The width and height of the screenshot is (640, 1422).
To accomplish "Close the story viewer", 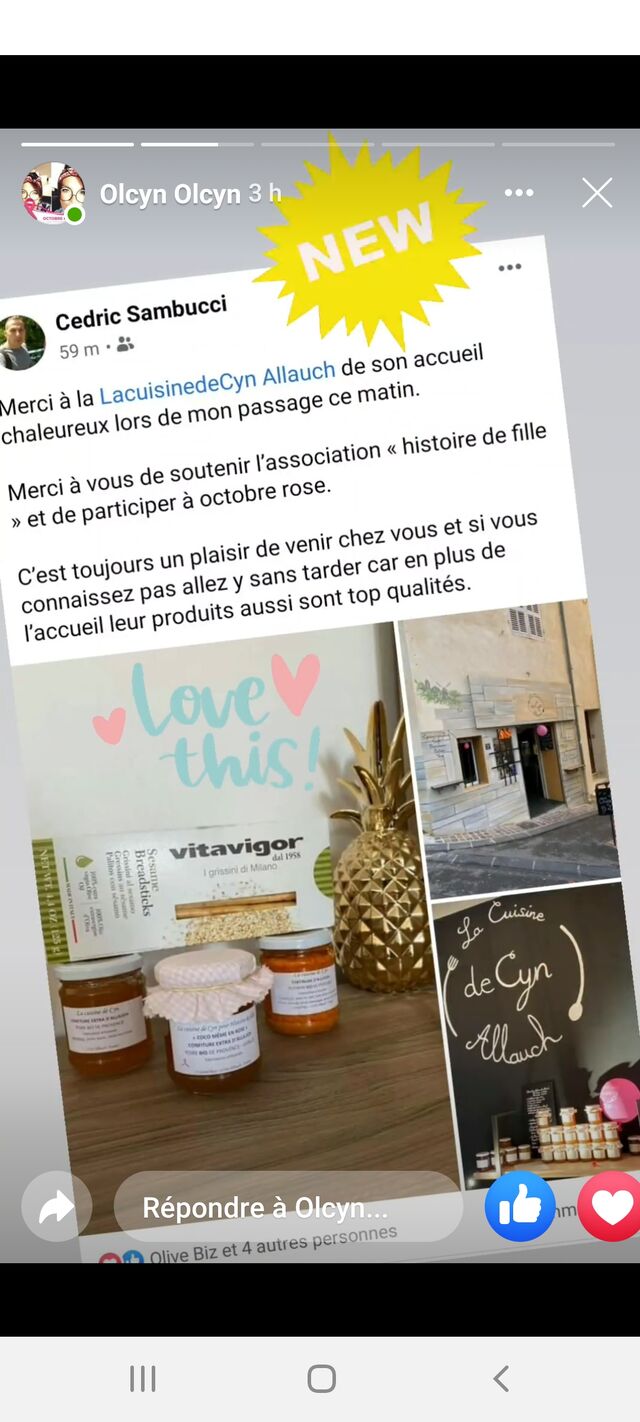I will (x=597, y=193).
